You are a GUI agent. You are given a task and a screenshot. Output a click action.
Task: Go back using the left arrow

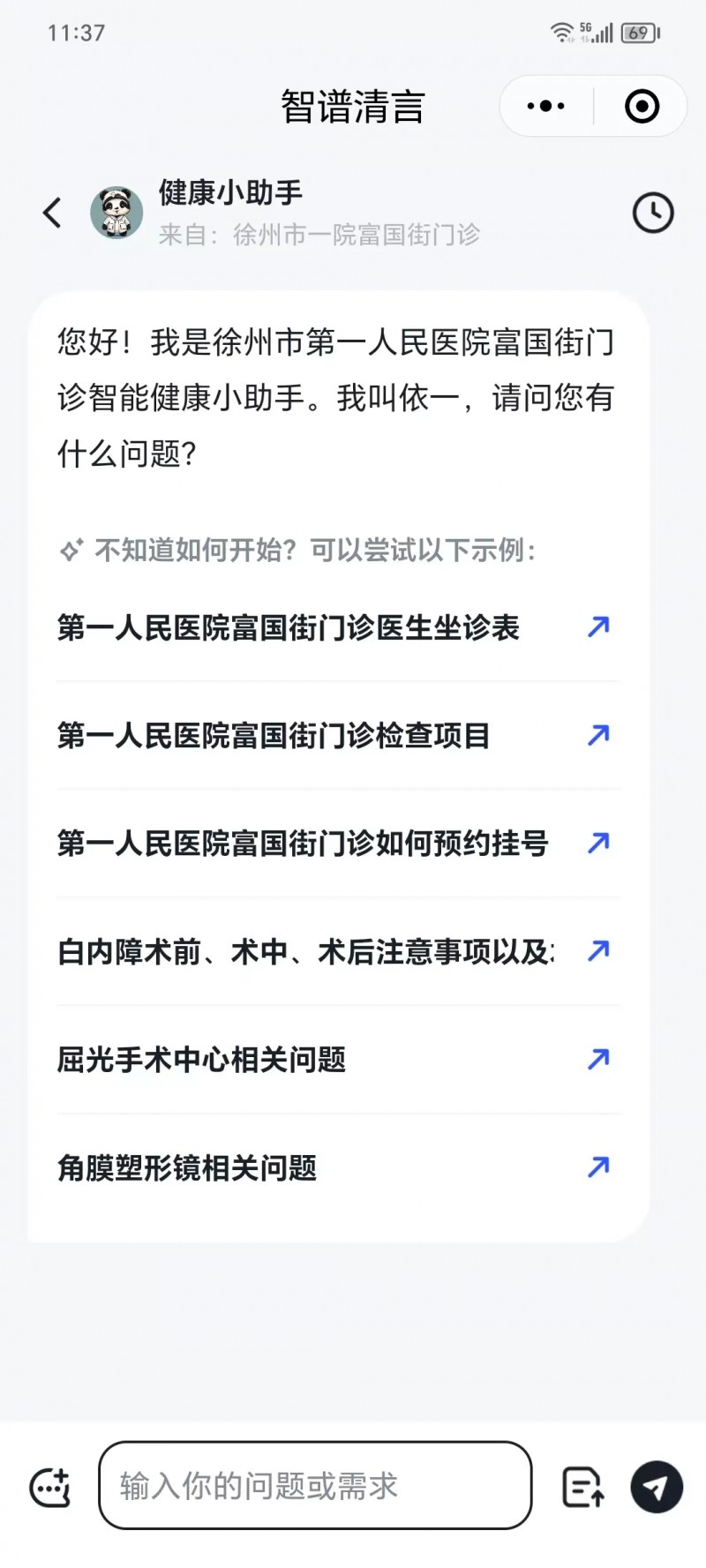[52, 213]
